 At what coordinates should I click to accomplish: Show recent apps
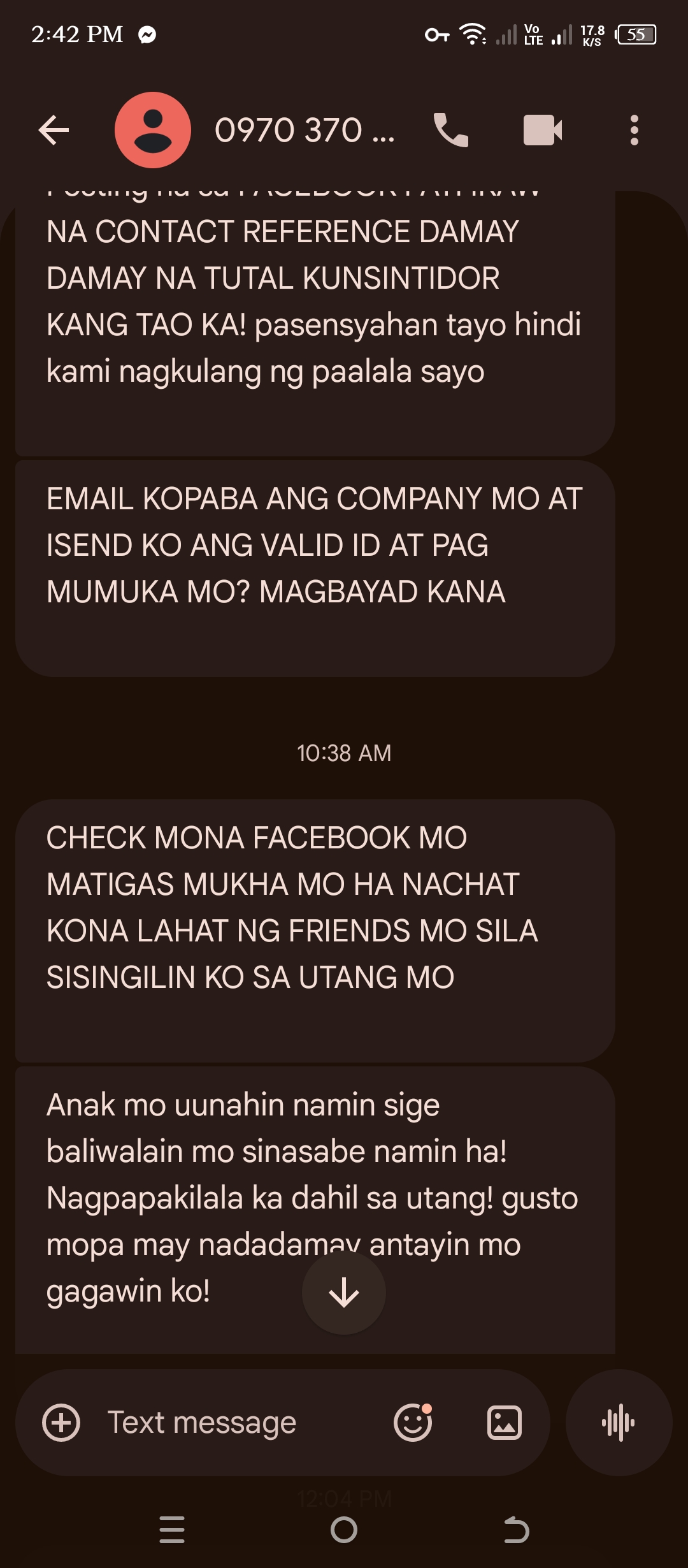(172, 1530)
